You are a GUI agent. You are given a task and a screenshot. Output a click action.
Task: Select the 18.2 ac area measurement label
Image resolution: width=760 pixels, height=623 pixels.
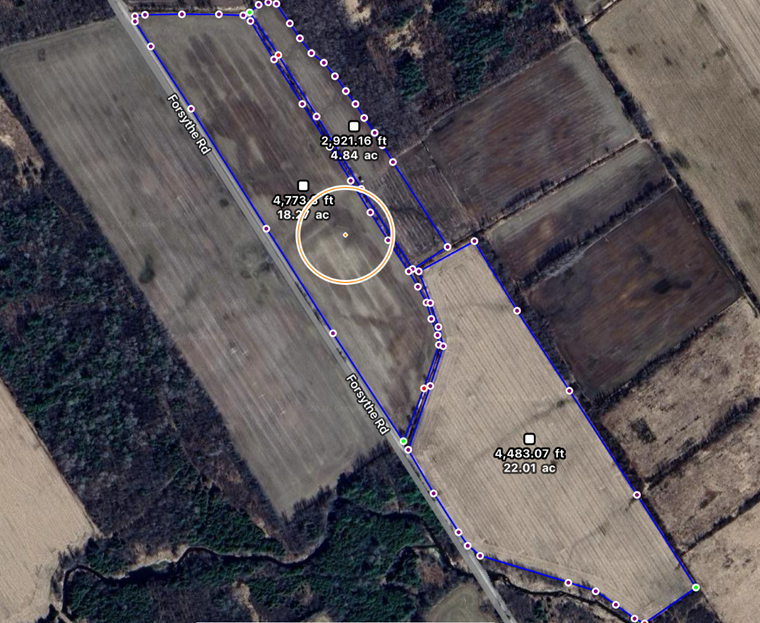pyautogui.click(x=302, y=214)
